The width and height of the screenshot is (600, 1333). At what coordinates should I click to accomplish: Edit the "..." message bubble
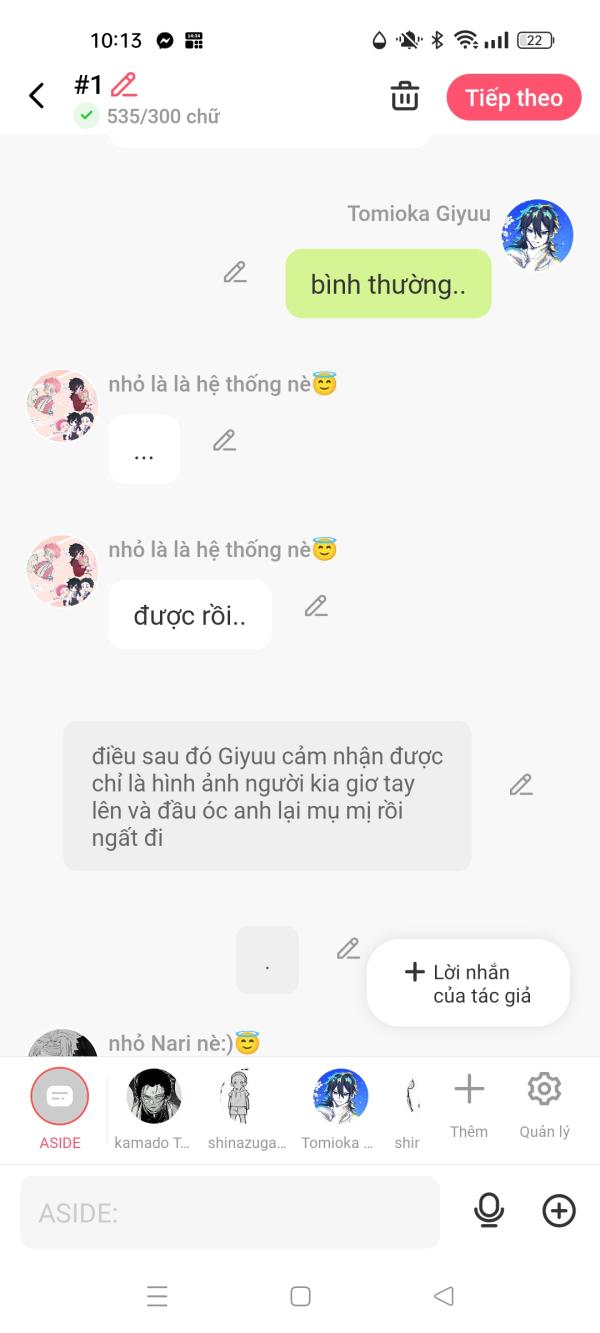tap(225, 440)
